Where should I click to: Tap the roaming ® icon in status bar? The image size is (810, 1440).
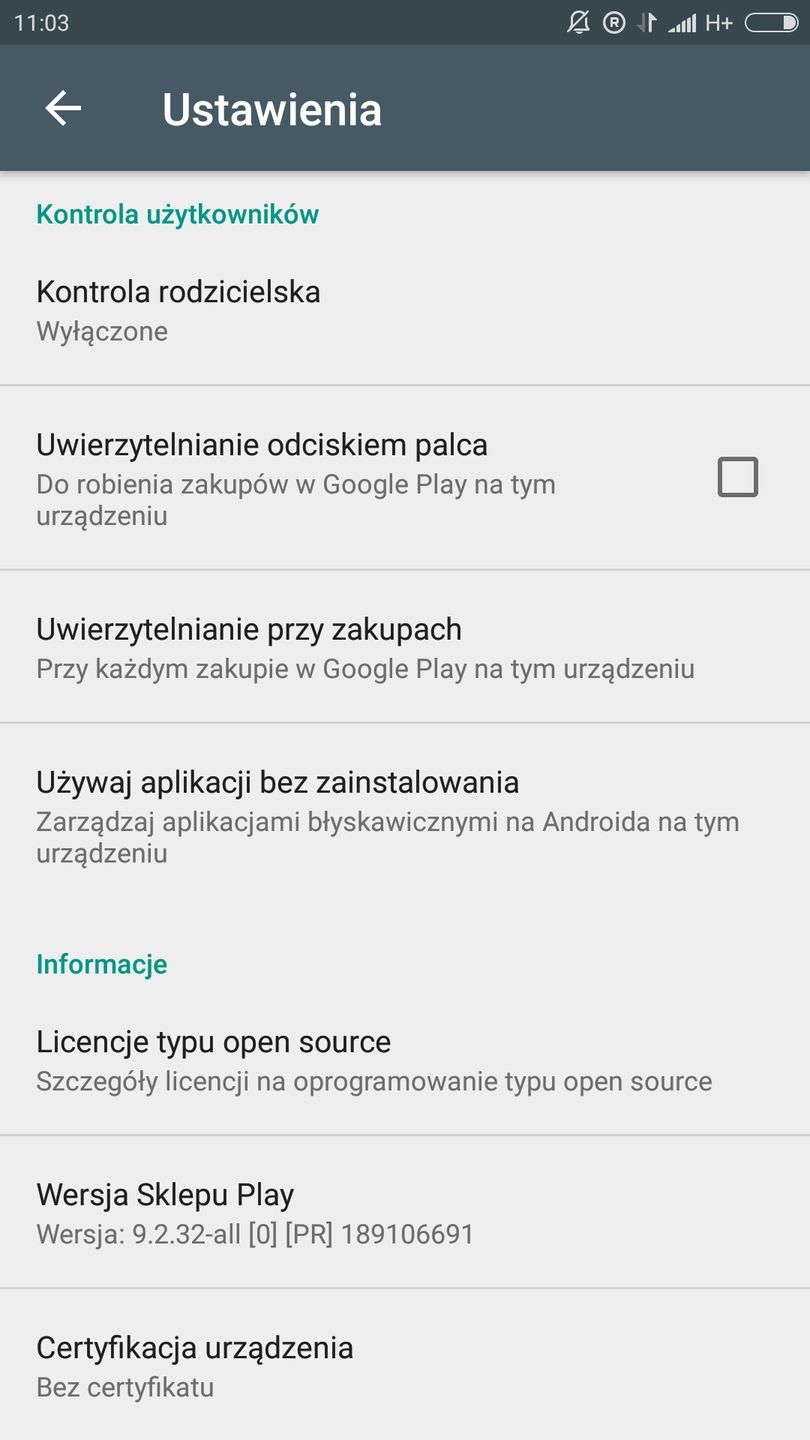(x=611, y=22)
